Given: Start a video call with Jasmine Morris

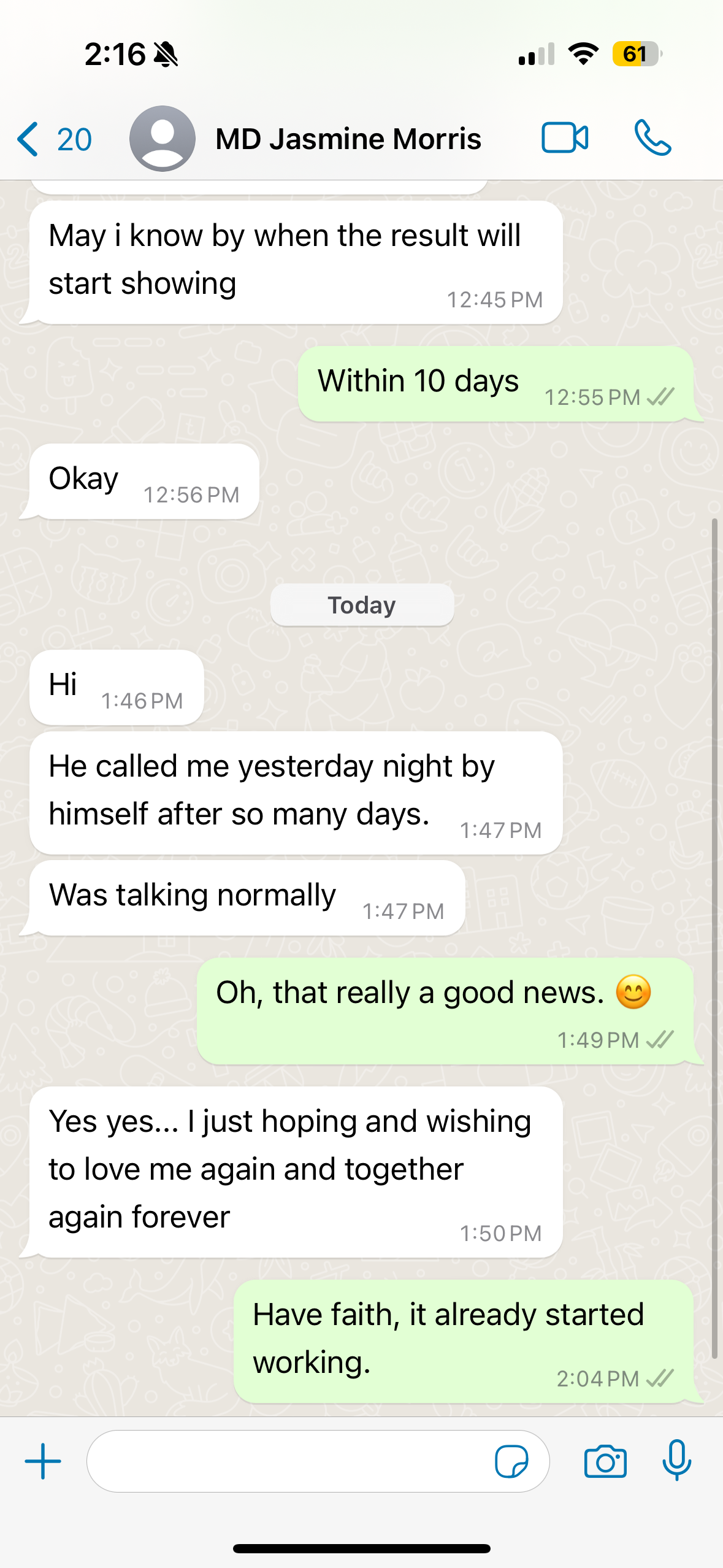Looking at the screenshot, I should pos(565,137).
